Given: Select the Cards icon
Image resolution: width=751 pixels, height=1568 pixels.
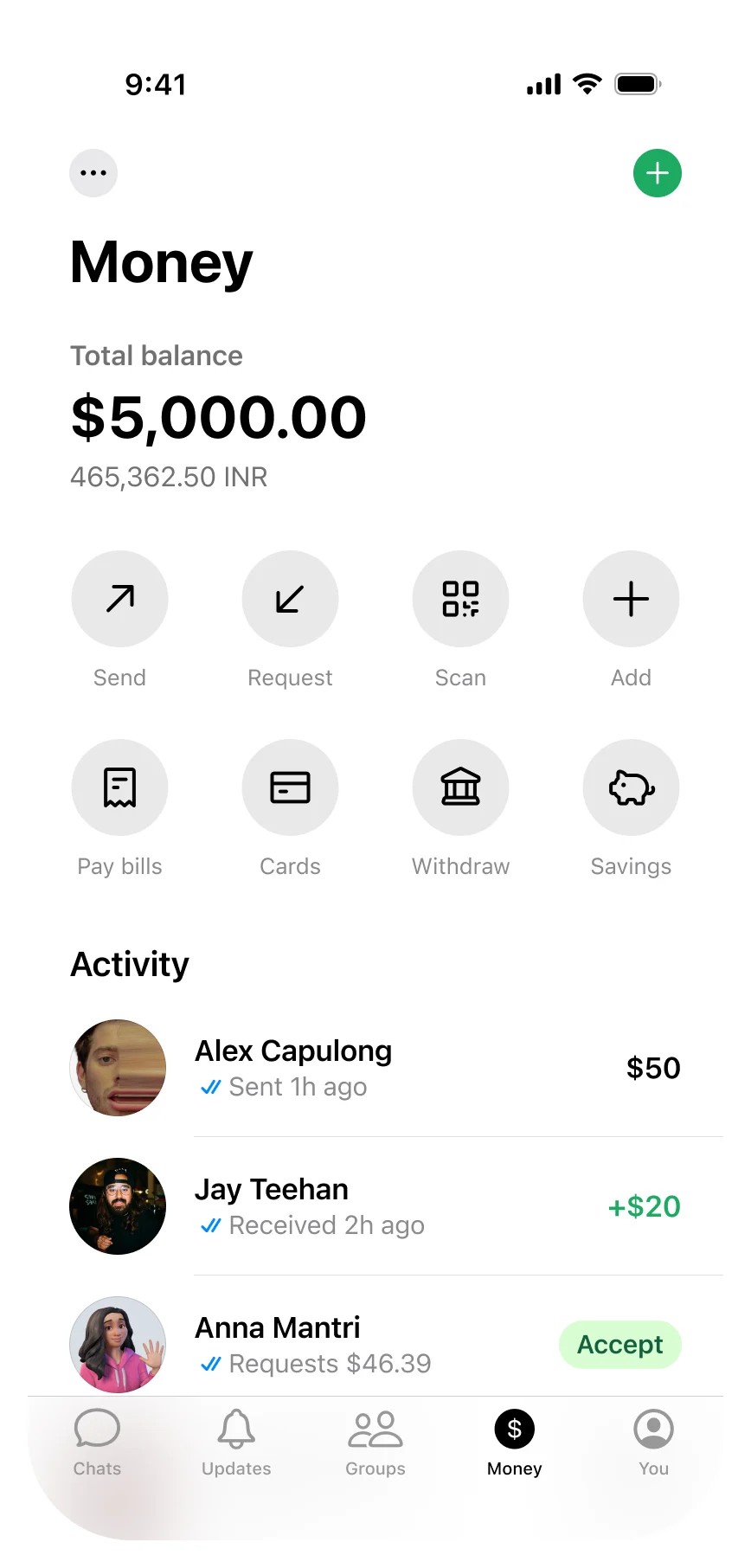Looking at the screenshot, I should pos(290,787).
